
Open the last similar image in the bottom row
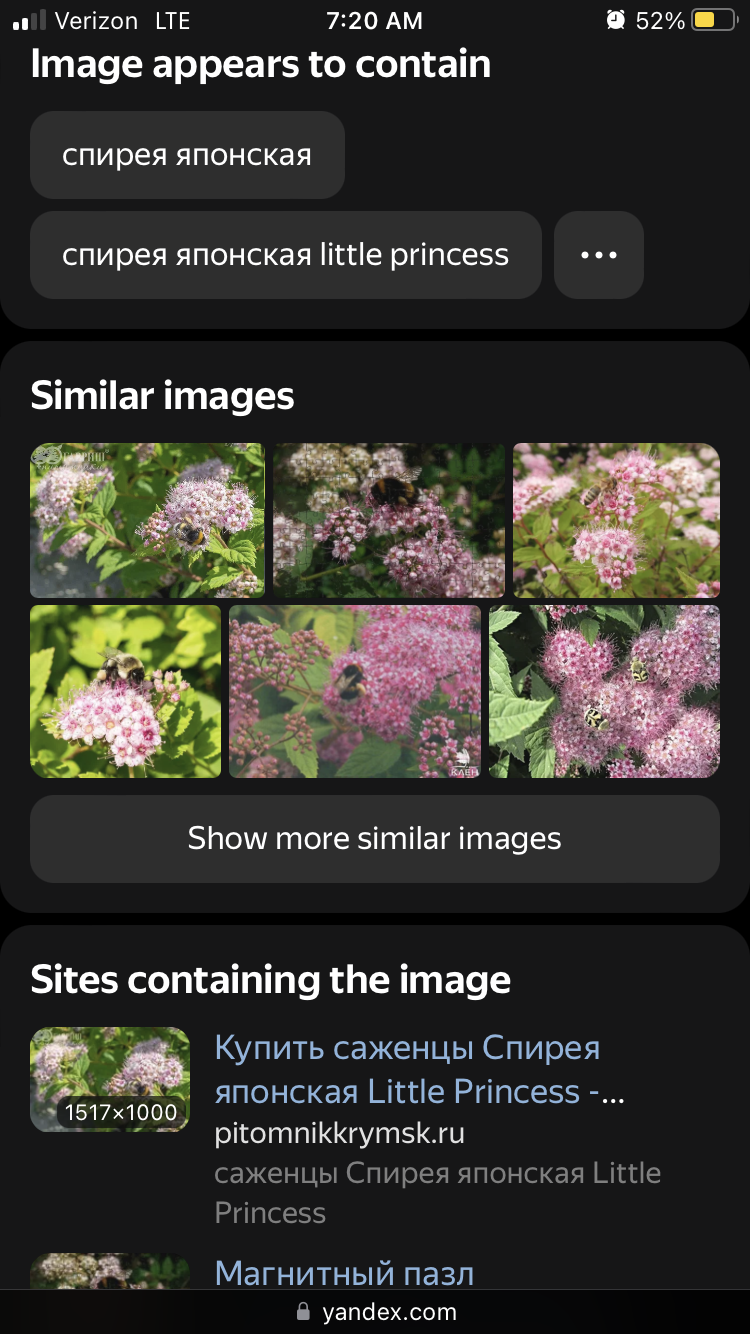(x=604, y=691)
